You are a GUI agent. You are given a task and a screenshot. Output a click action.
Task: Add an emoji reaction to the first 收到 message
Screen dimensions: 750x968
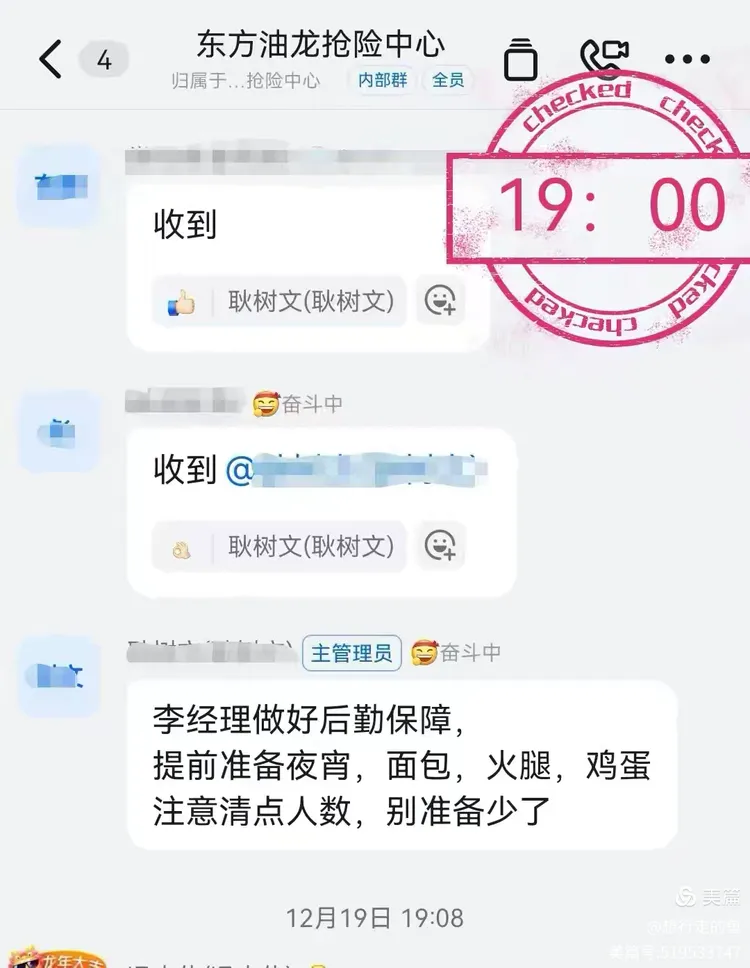(441, 301)
